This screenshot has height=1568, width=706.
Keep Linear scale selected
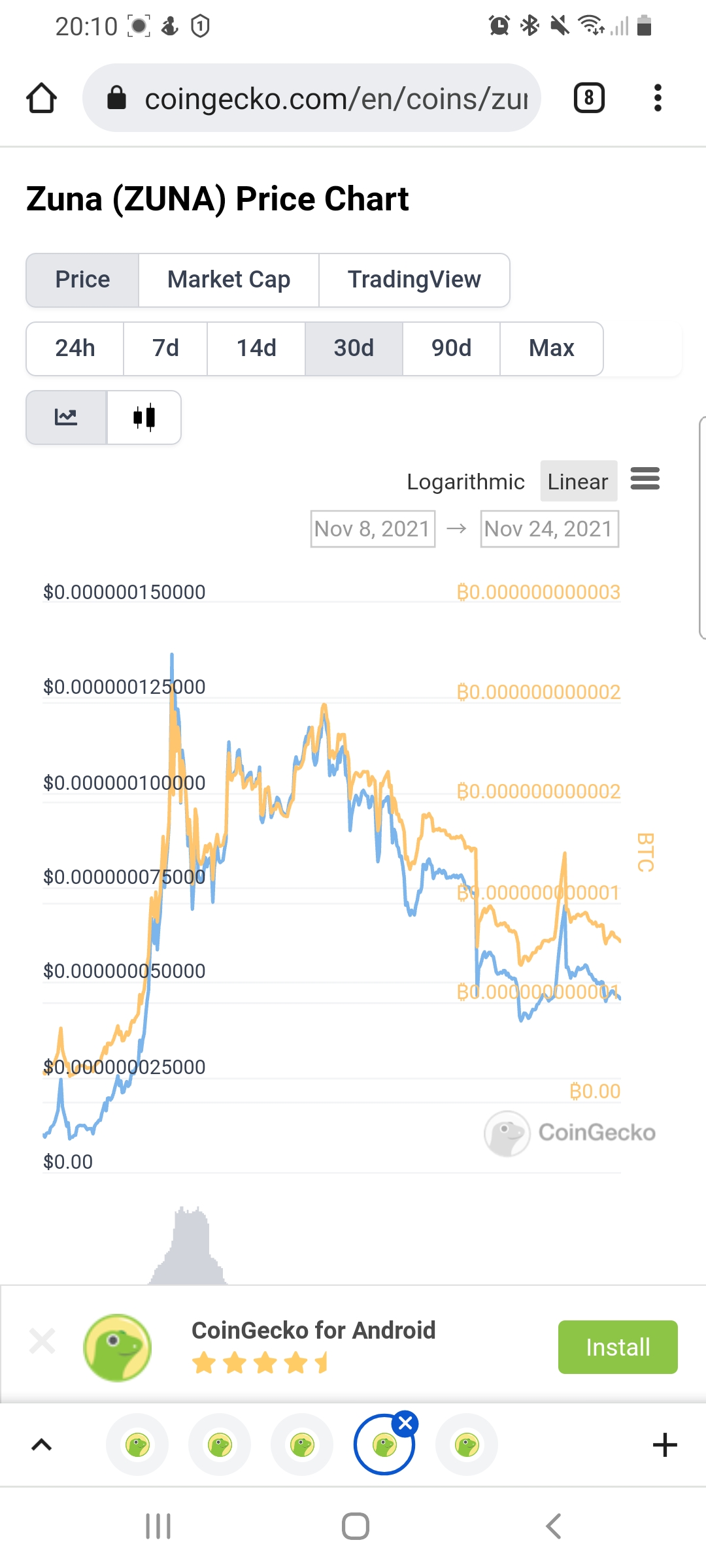click(578, 481)
